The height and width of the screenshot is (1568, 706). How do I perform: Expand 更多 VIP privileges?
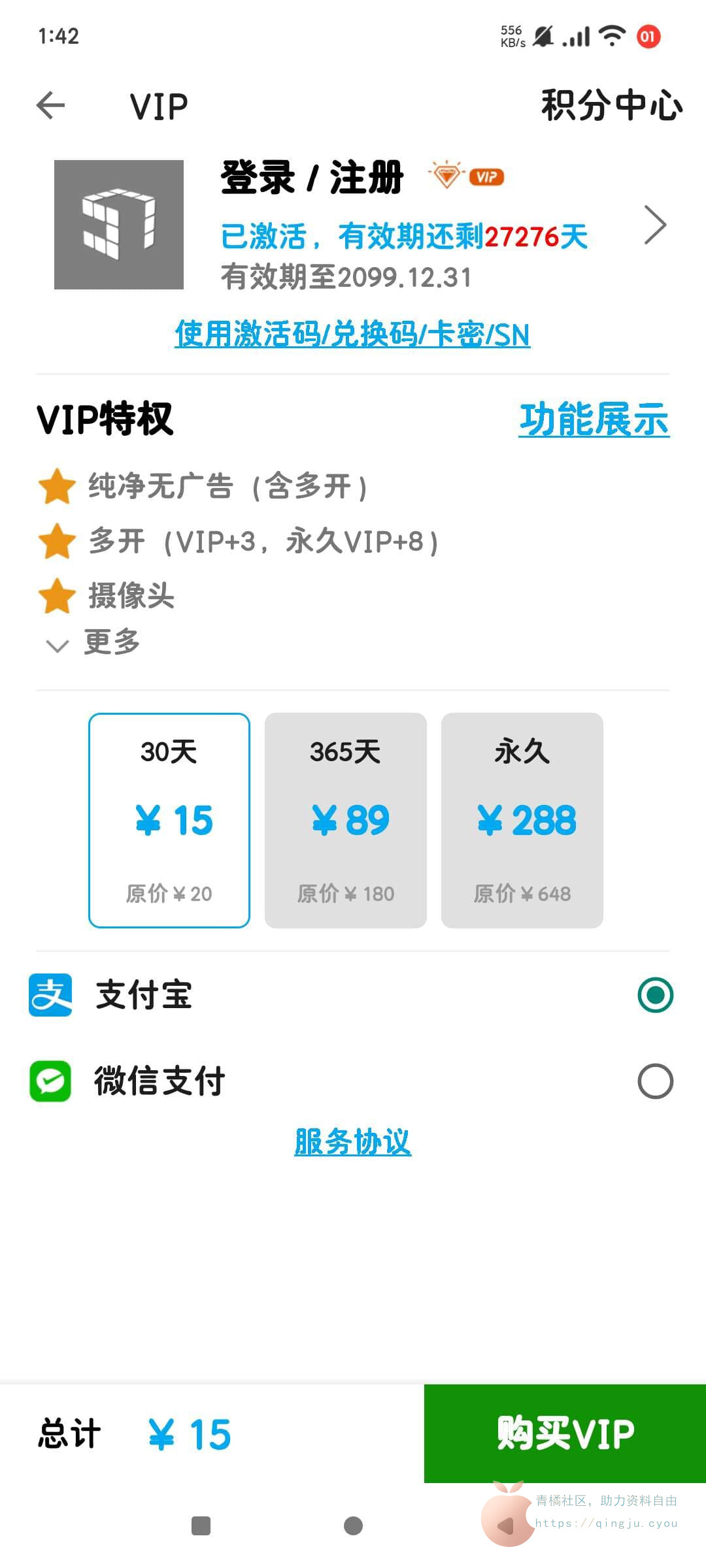[x=95, y=643]
